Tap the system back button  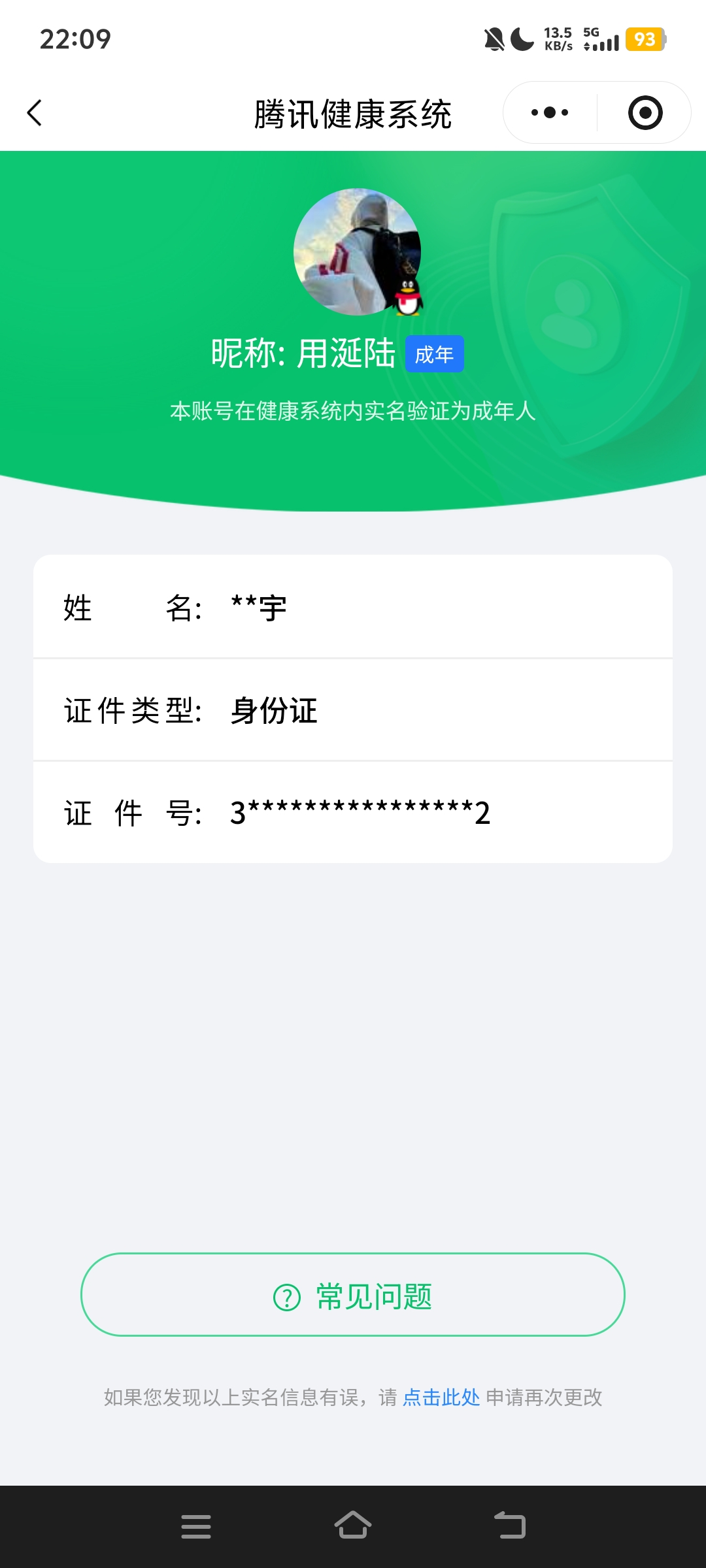[x=510, y=1526]
